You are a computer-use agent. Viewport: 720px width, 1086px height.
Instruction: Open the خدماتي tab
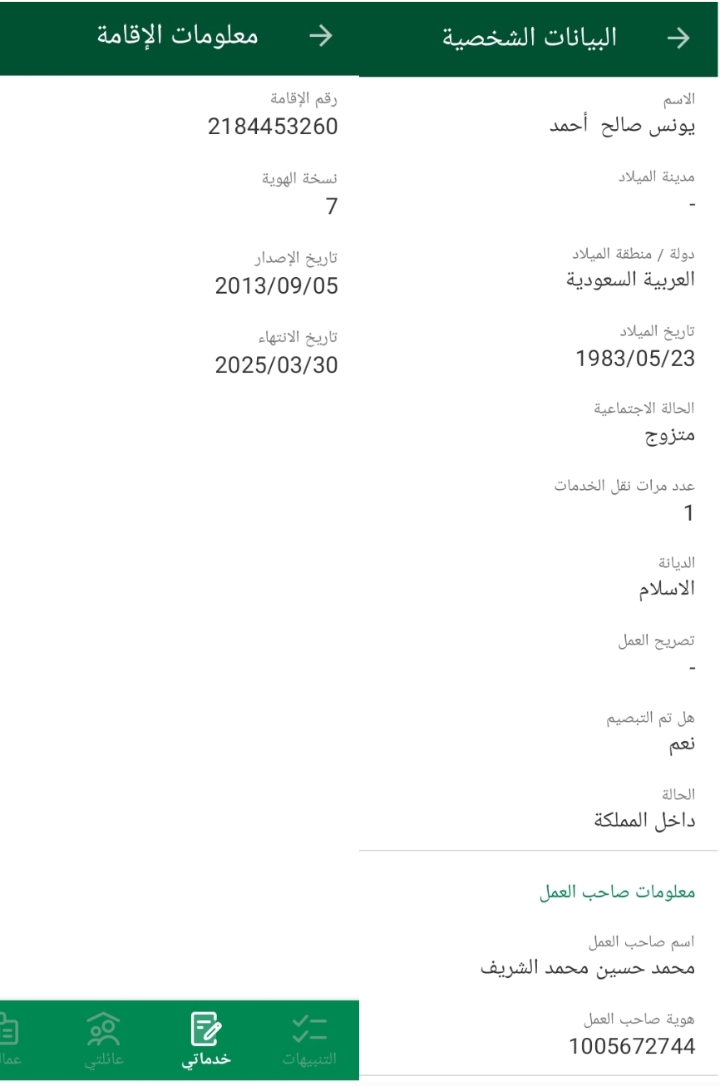(207, 1039)
